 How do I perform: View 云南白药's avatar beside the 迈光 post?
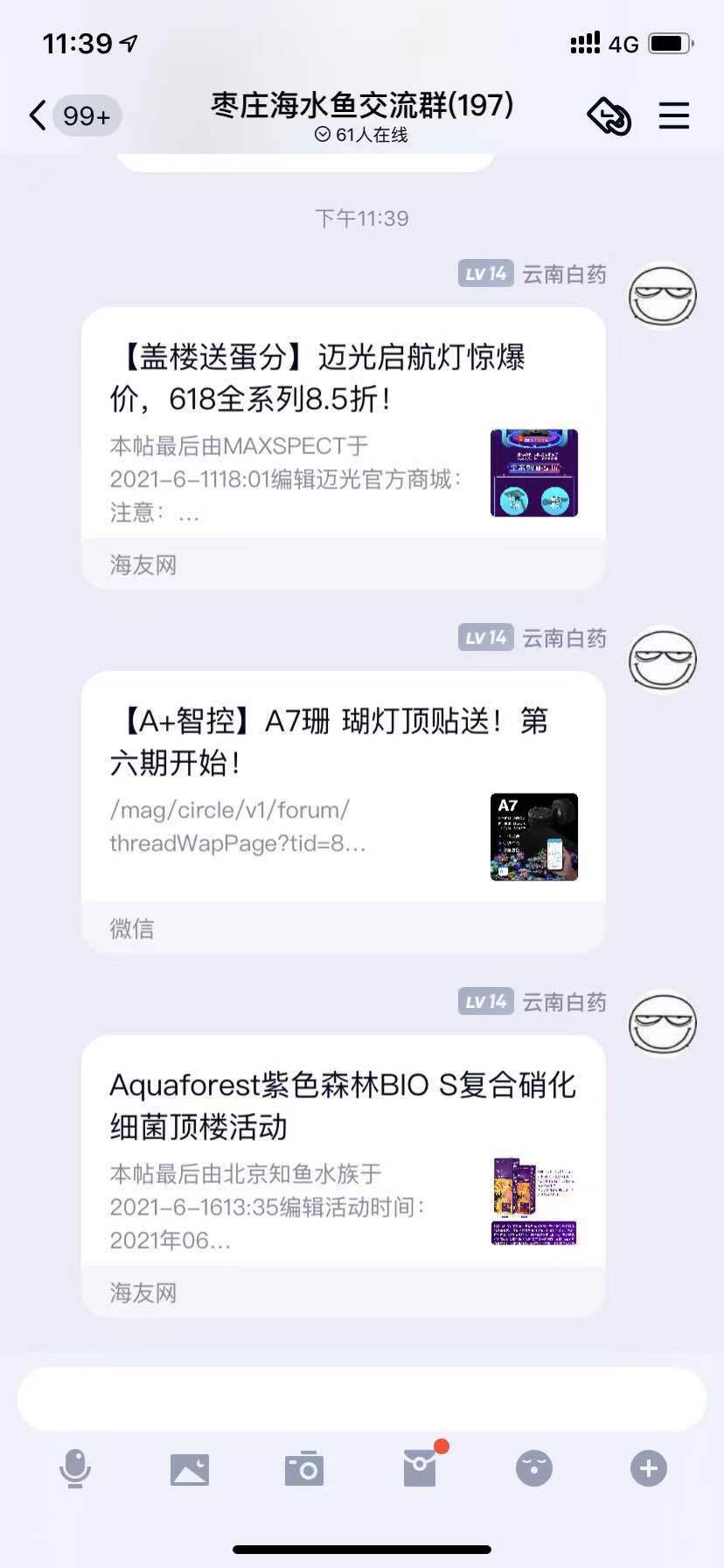pyautogui.click(x=663, y=296)
